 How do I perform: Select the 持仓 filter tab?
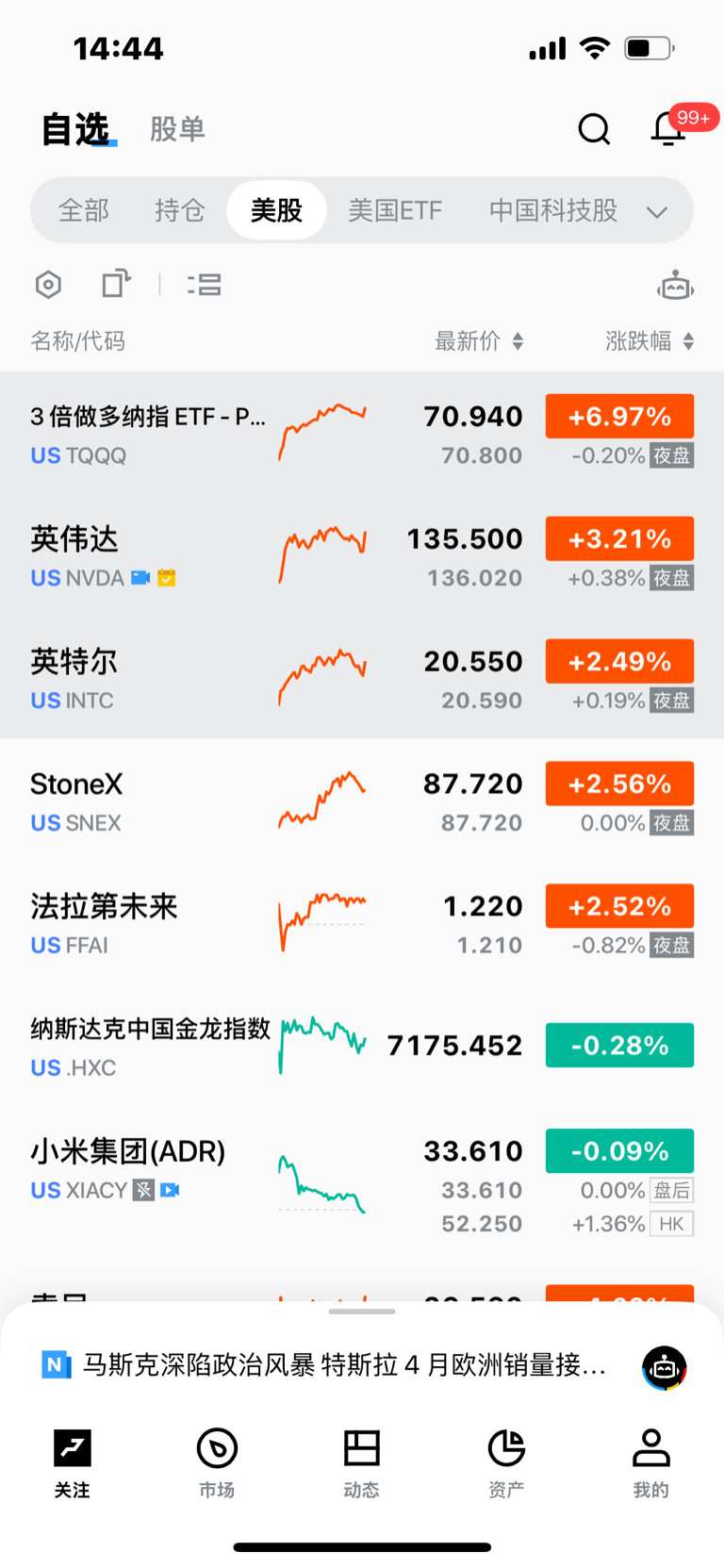point(180,209)
